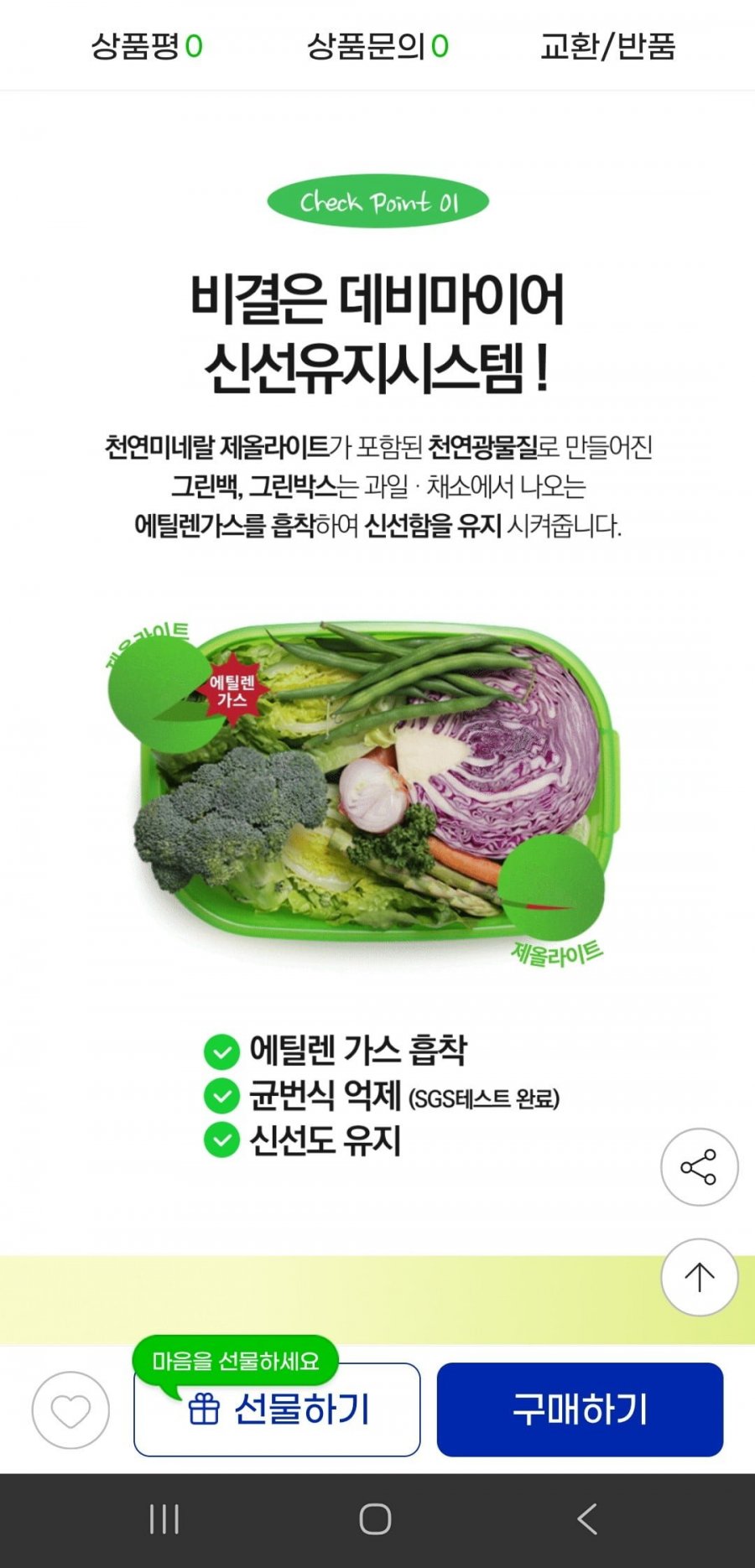Tap the 선물하기 gift button

click(x=277, y=1410)
